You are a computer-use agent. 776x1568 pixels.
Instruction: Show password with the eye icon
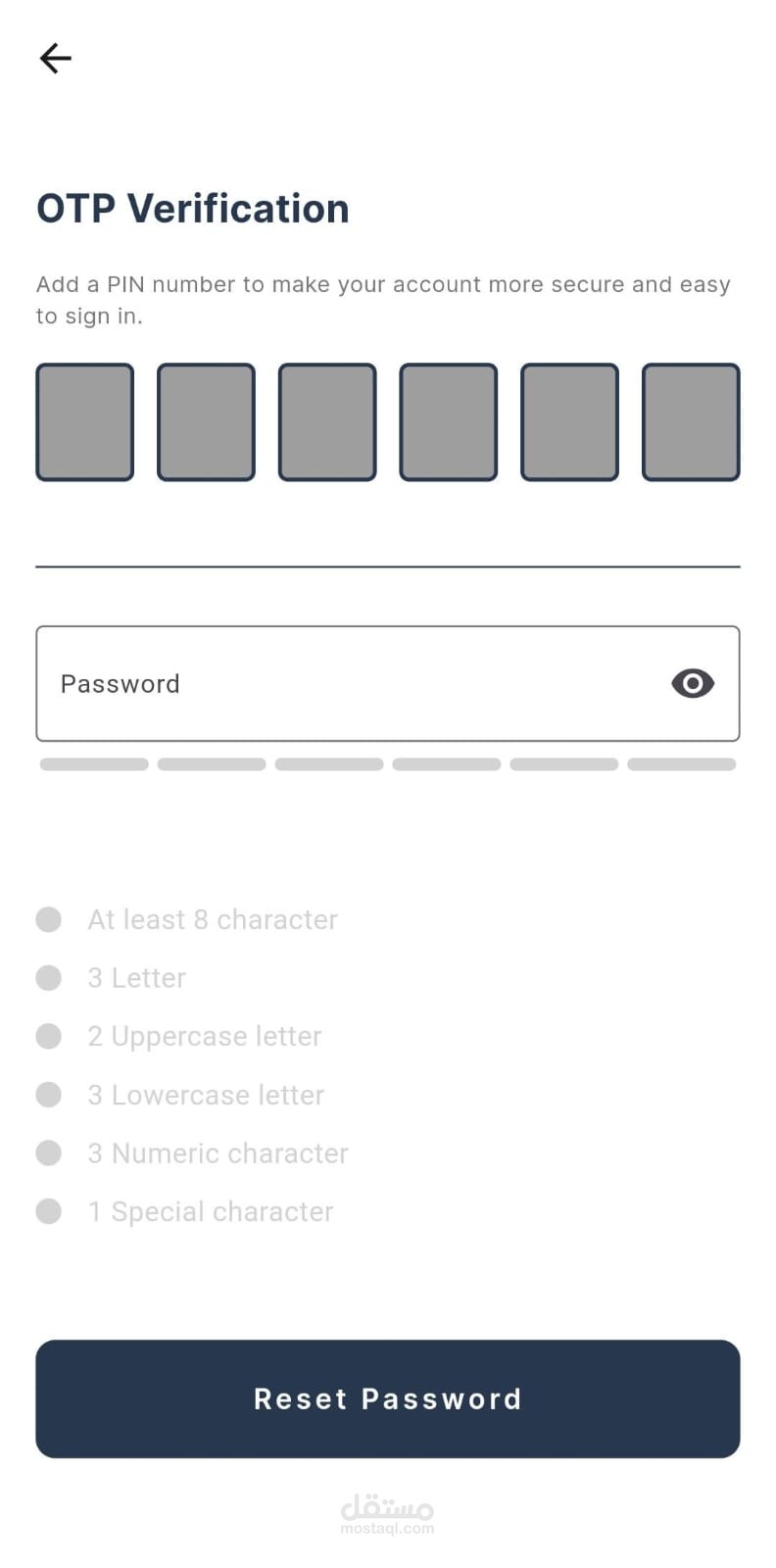pos(693,683)
